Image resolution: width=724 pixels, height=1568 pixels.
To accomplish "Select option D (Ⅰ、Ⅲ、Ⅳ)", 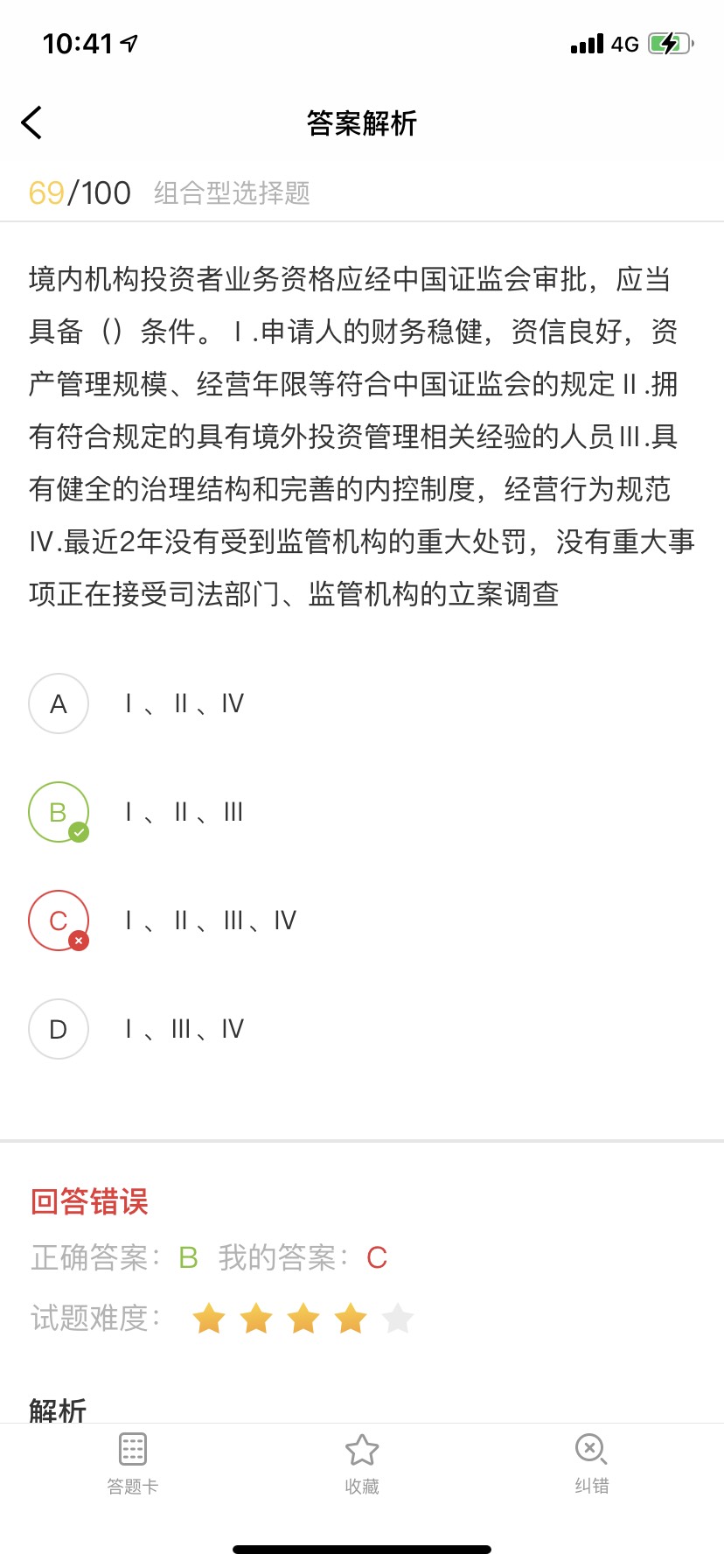I will [x=59, y=1029].
